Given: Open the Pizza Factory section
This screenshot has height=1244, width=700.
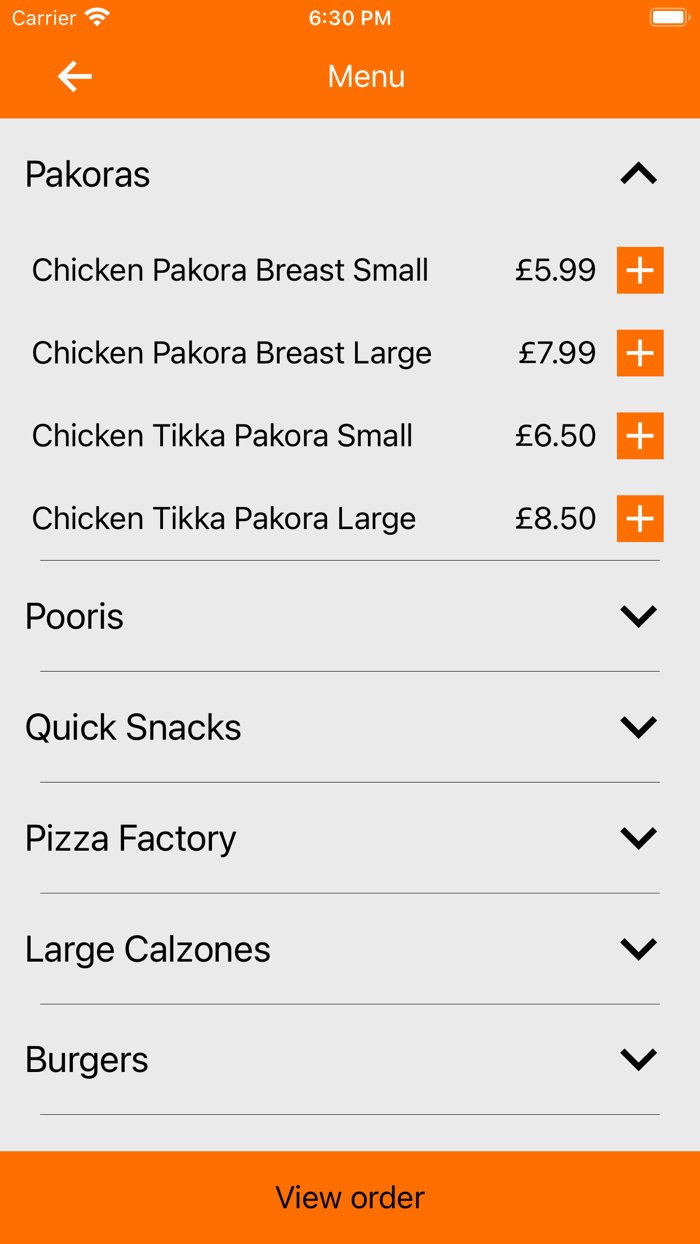Looking at the screenshot, I should [638, 838].
